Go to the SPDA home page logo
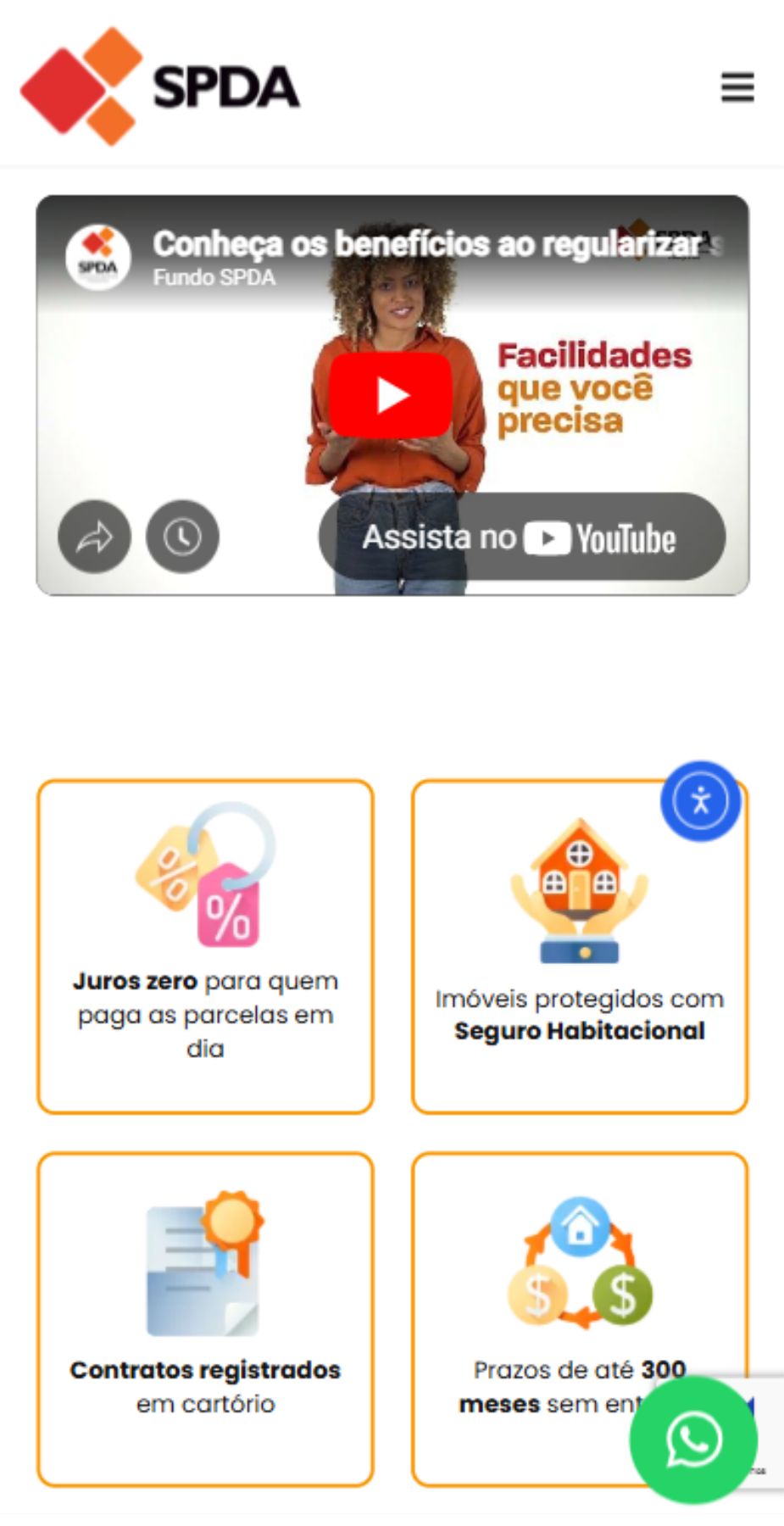The width and height of the screenshot is (784, 1526). point(160,86)
